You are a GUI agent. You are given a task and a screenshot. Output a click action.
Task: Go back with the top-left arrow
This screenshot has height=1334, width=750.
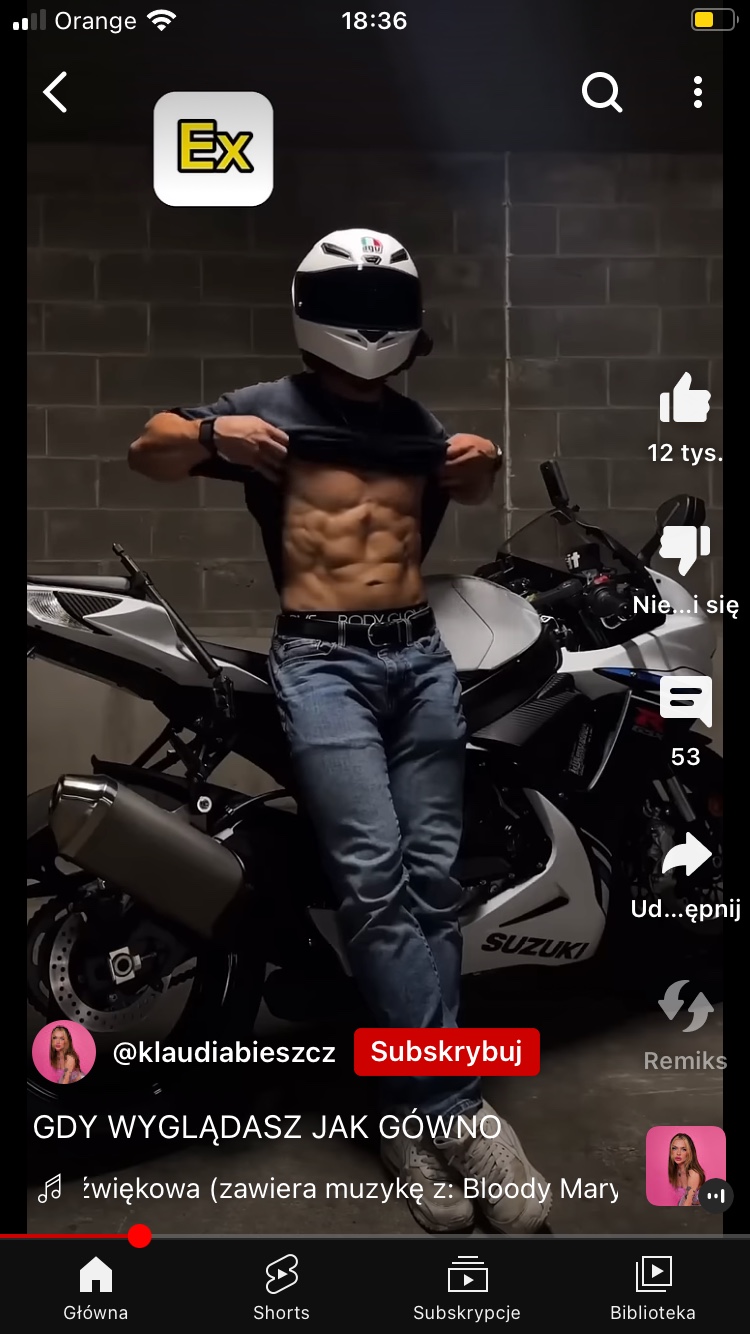coord(55,92)
